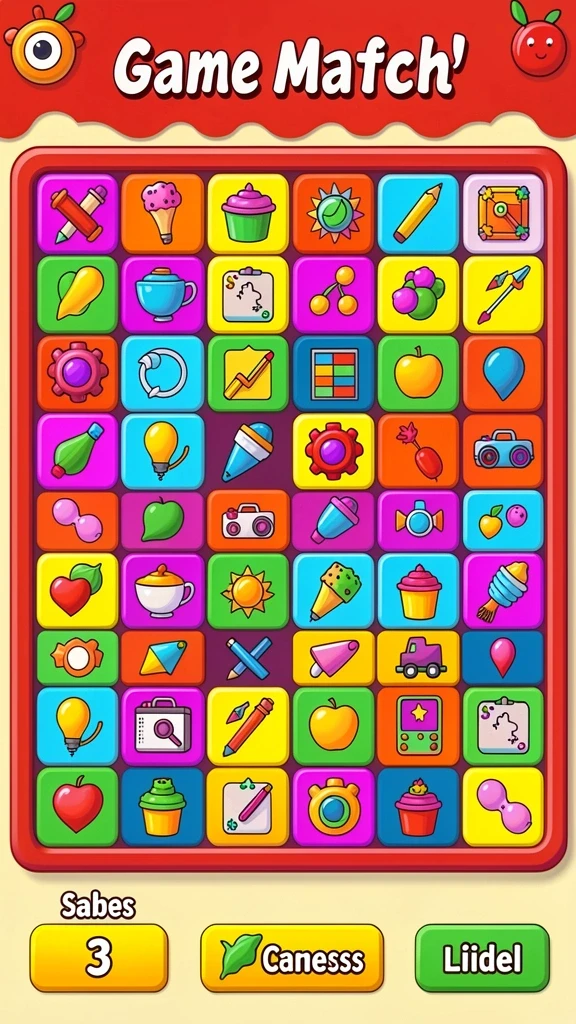This screenshot has height=1024, width=576.
Task: Tap the blue balloon tile on orange
Action: [x=503, y=373]
